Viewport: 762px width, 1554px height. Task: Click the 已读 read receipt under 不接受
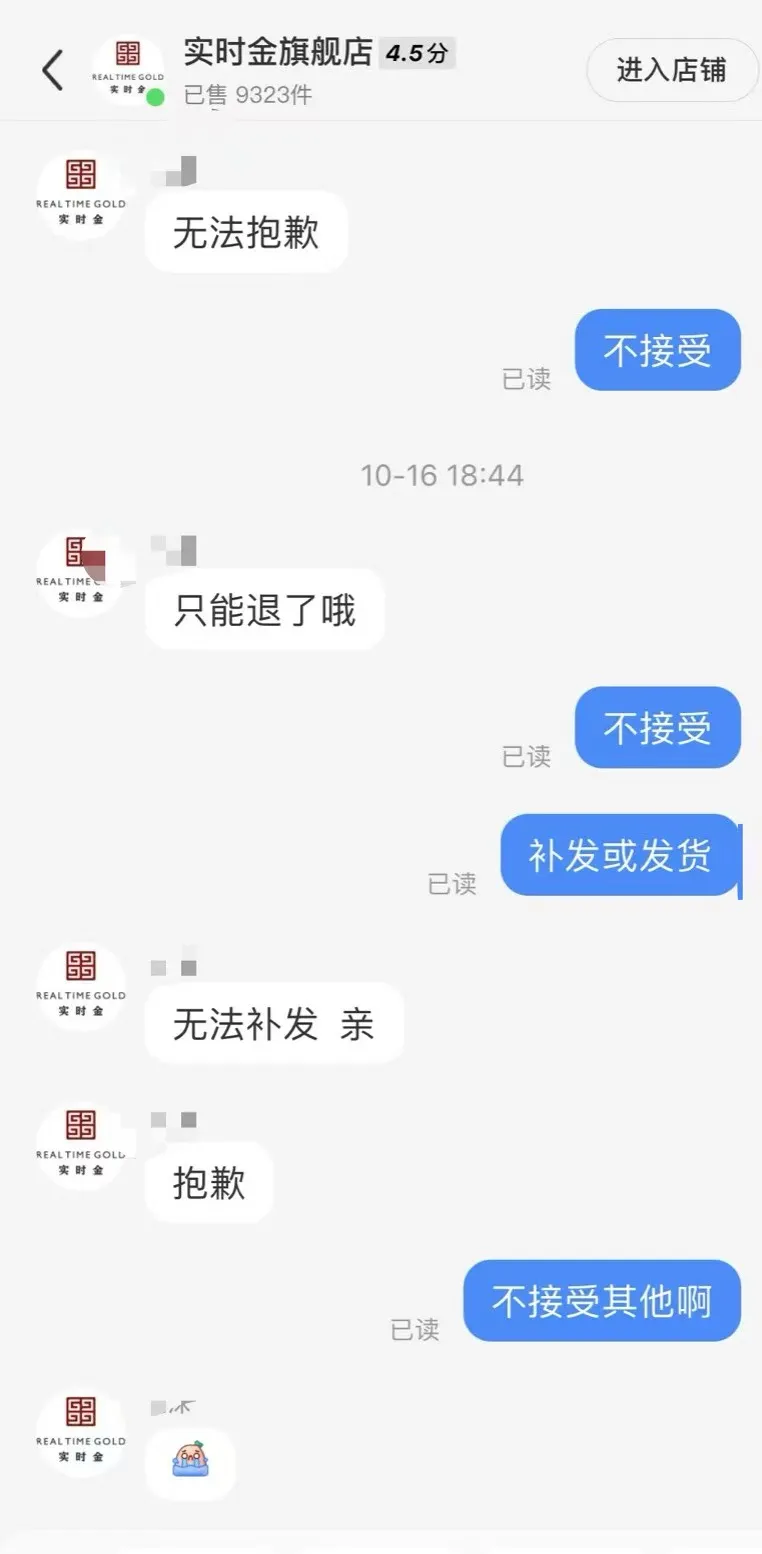tap(528, 380)
